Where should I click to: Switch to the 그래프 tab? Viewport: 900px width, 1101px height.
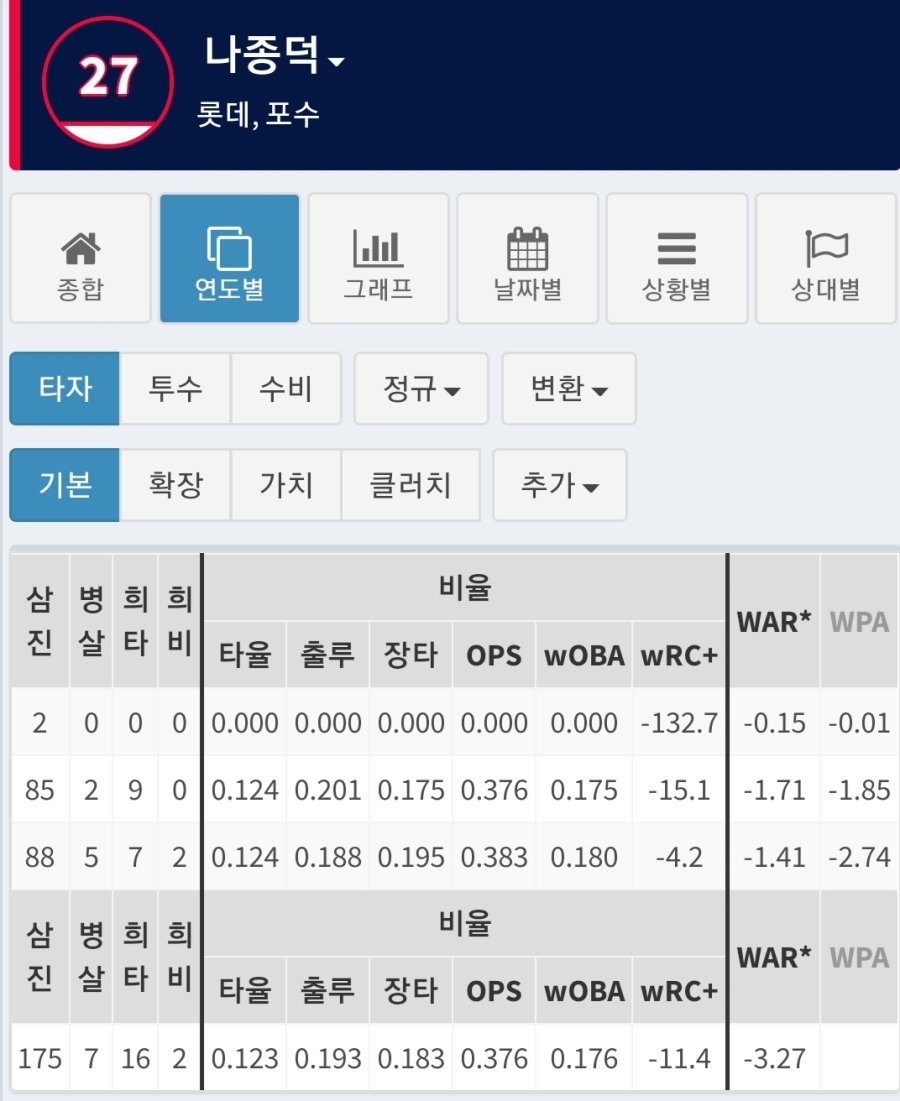point(378,259)
